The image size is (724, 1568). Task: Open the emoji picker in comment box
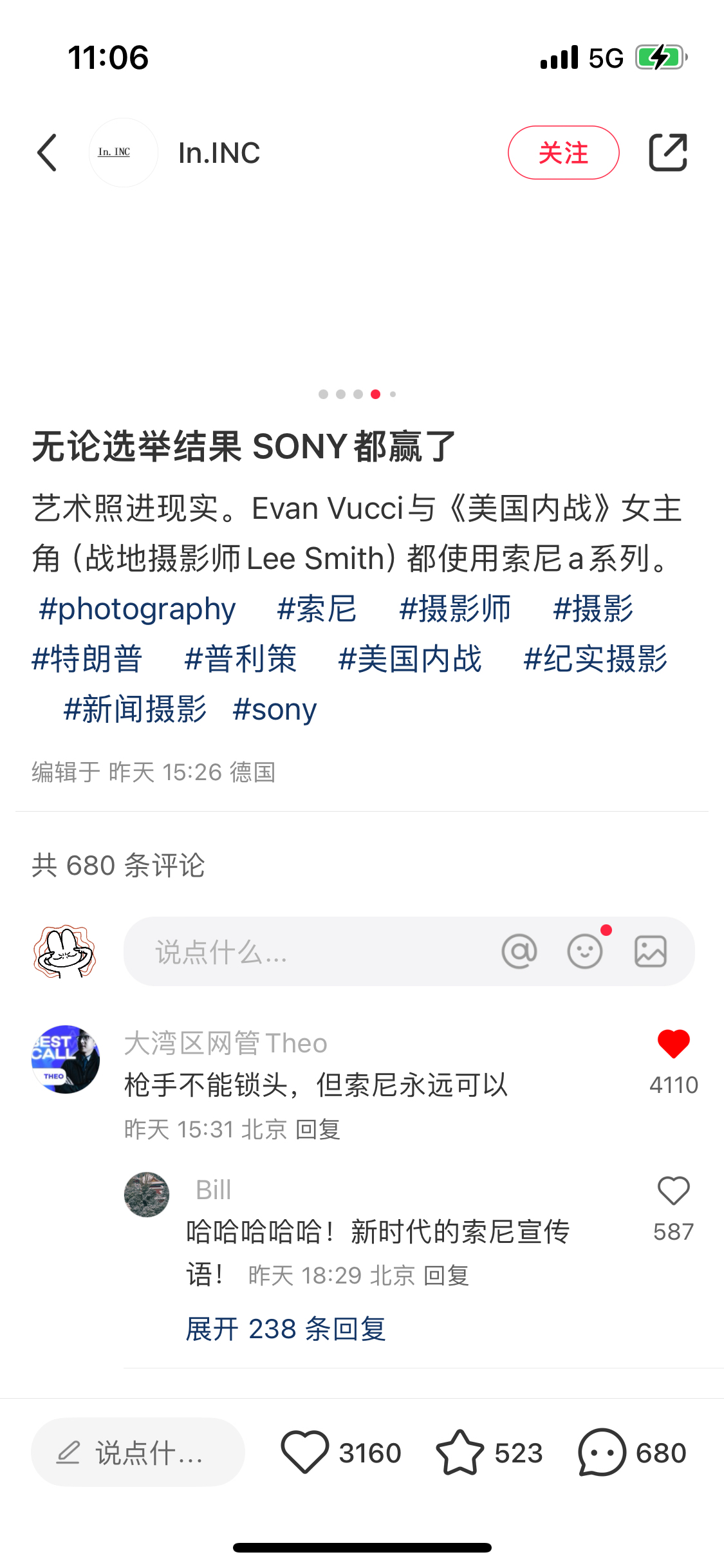[585, 951]
